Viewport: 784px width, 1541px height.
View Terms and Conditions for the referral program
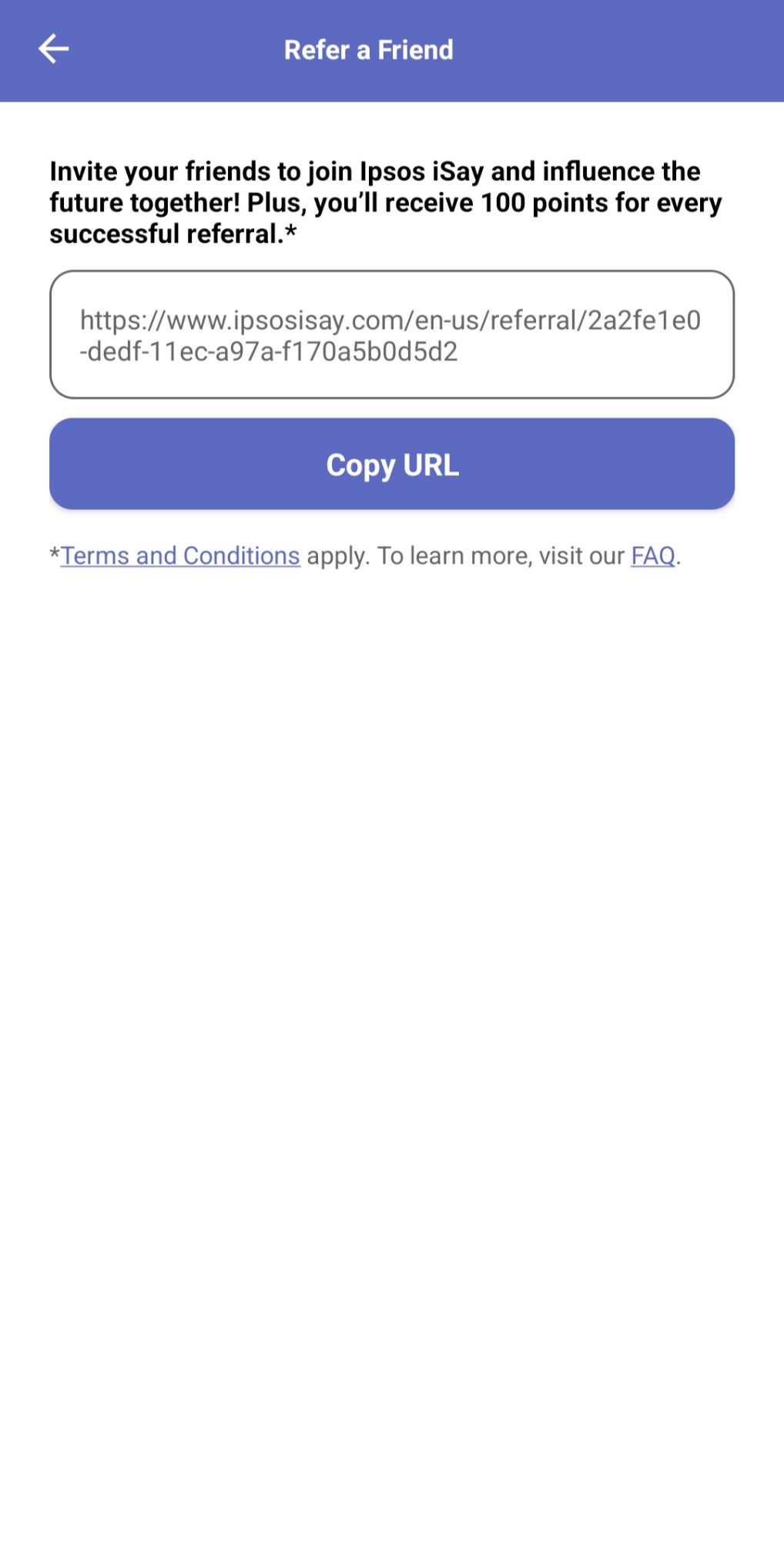point(180,555)
